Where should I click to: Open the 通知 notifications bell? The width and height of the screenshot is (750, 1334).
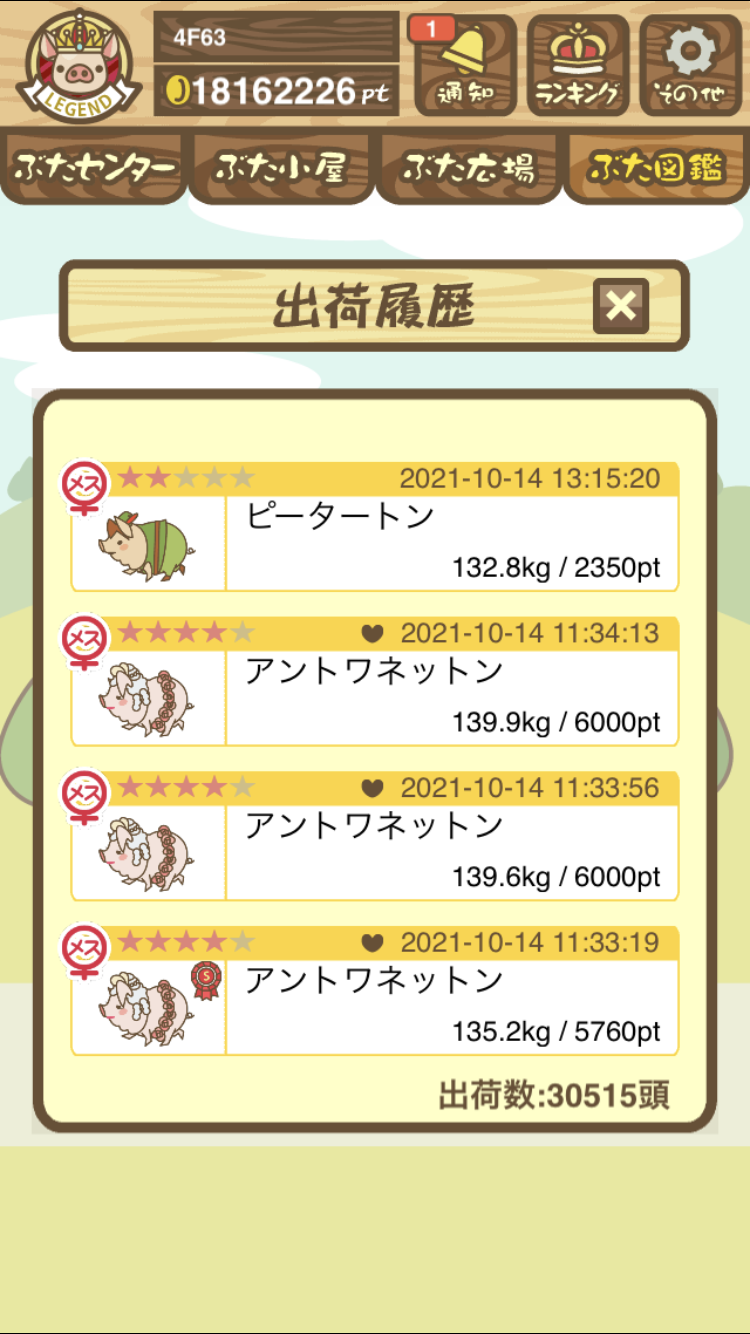coord(465,65)
